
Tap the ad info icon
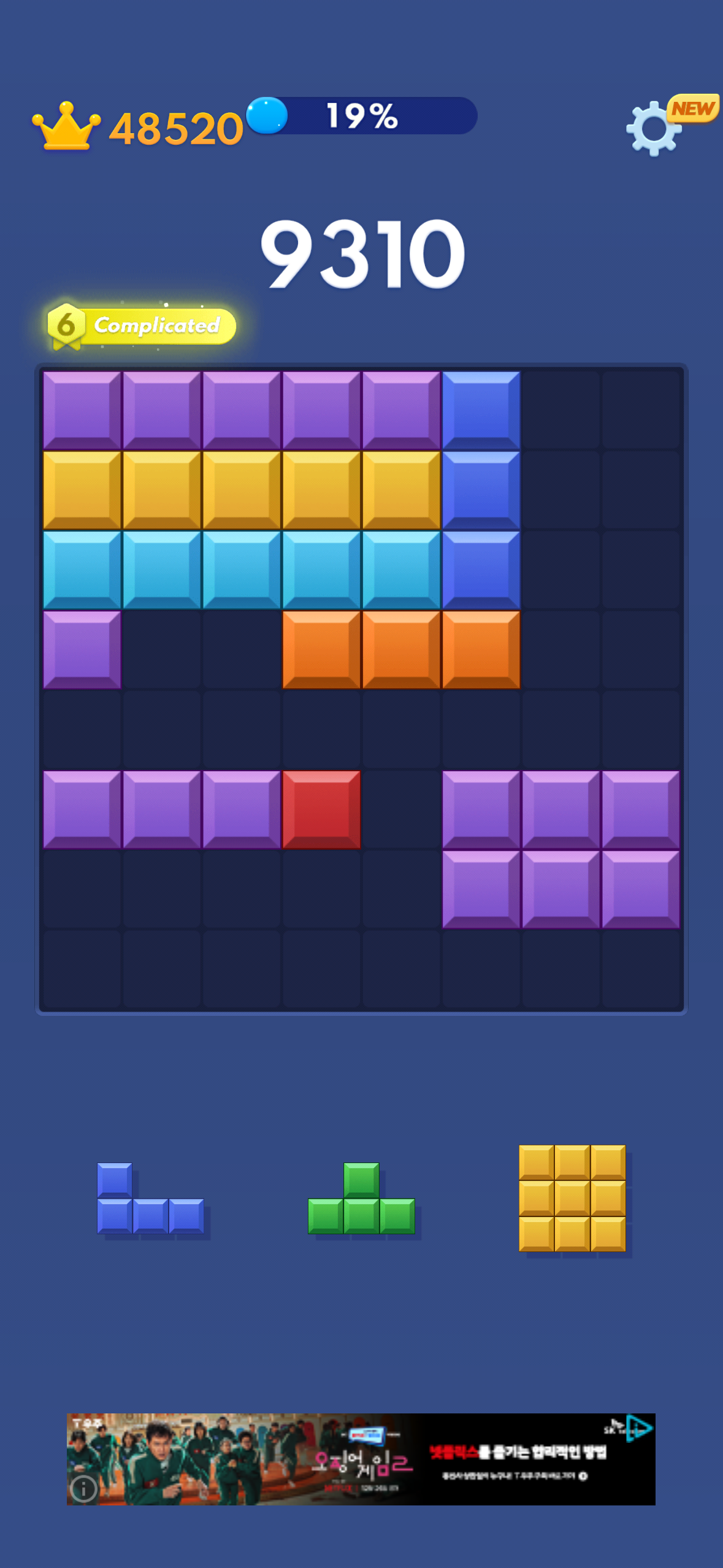coord(83,1488)
